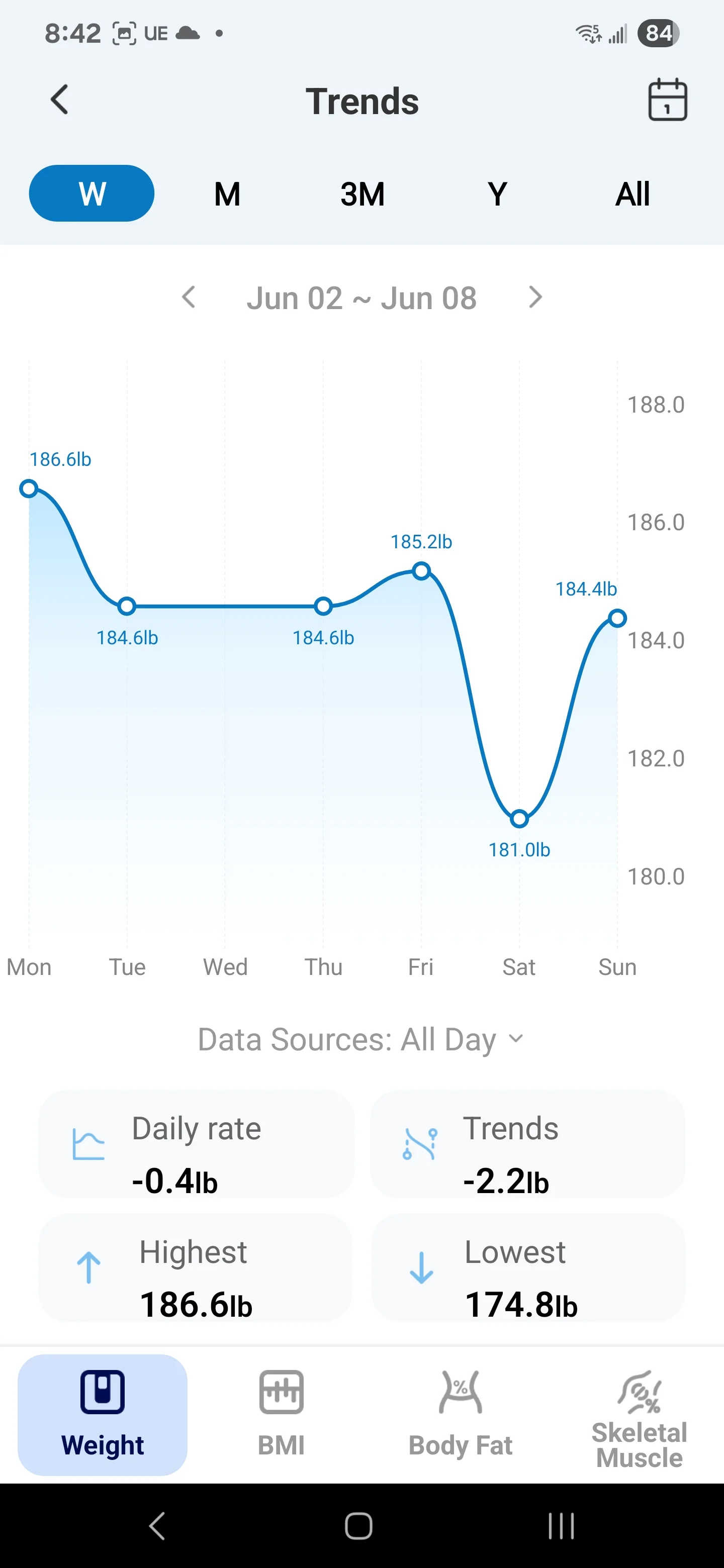Switch to the BMI tab
Image resolution: width=724 pixels, height=1568 pixels.
coord(281,1415)
